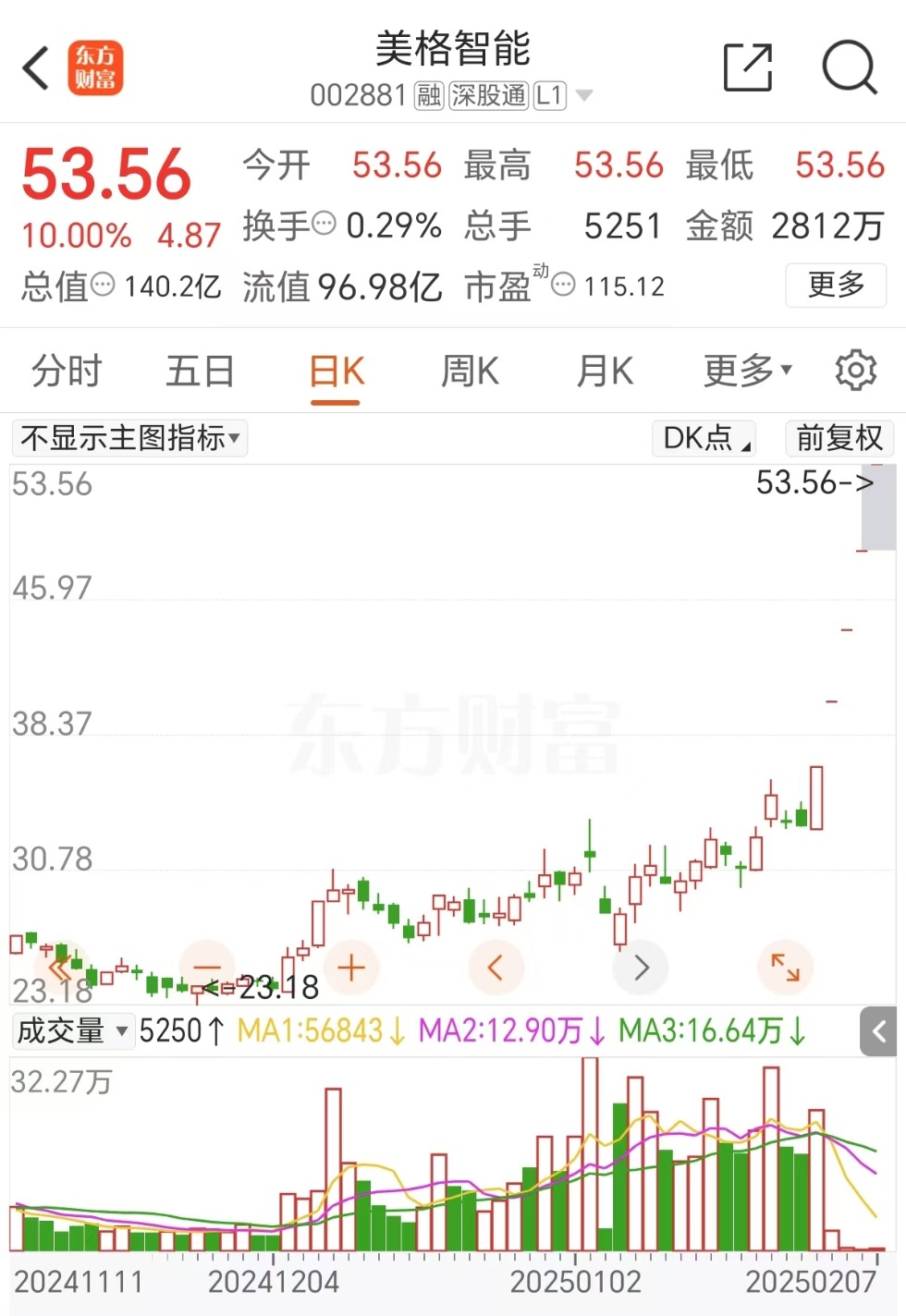Tap the 更多 button for more stock details
The width and height of the screenshot is (906, 1316).
[x=835, y=286]
